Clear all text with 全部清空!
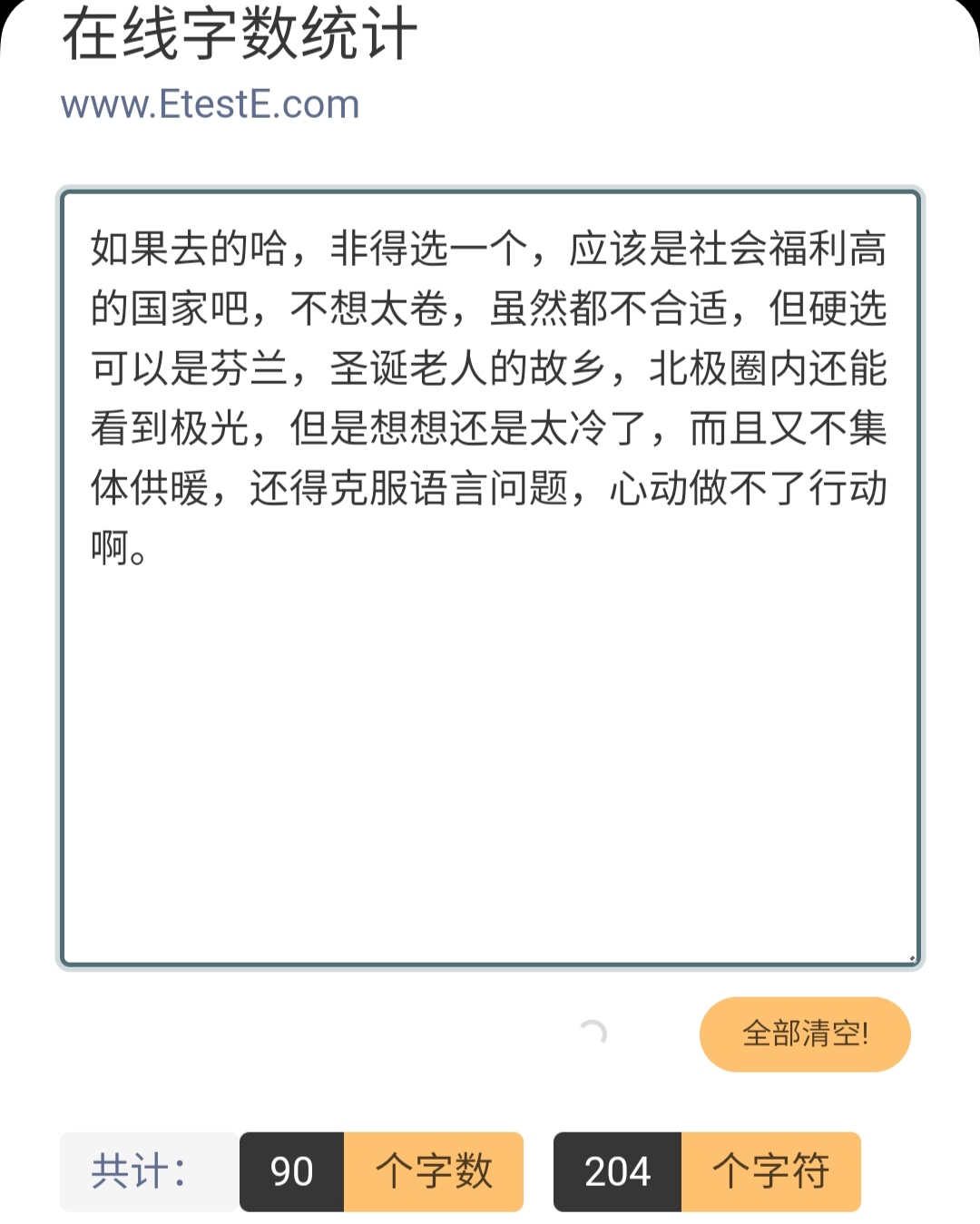This screenshot has width=980, height=1224. coord(805,1034)
